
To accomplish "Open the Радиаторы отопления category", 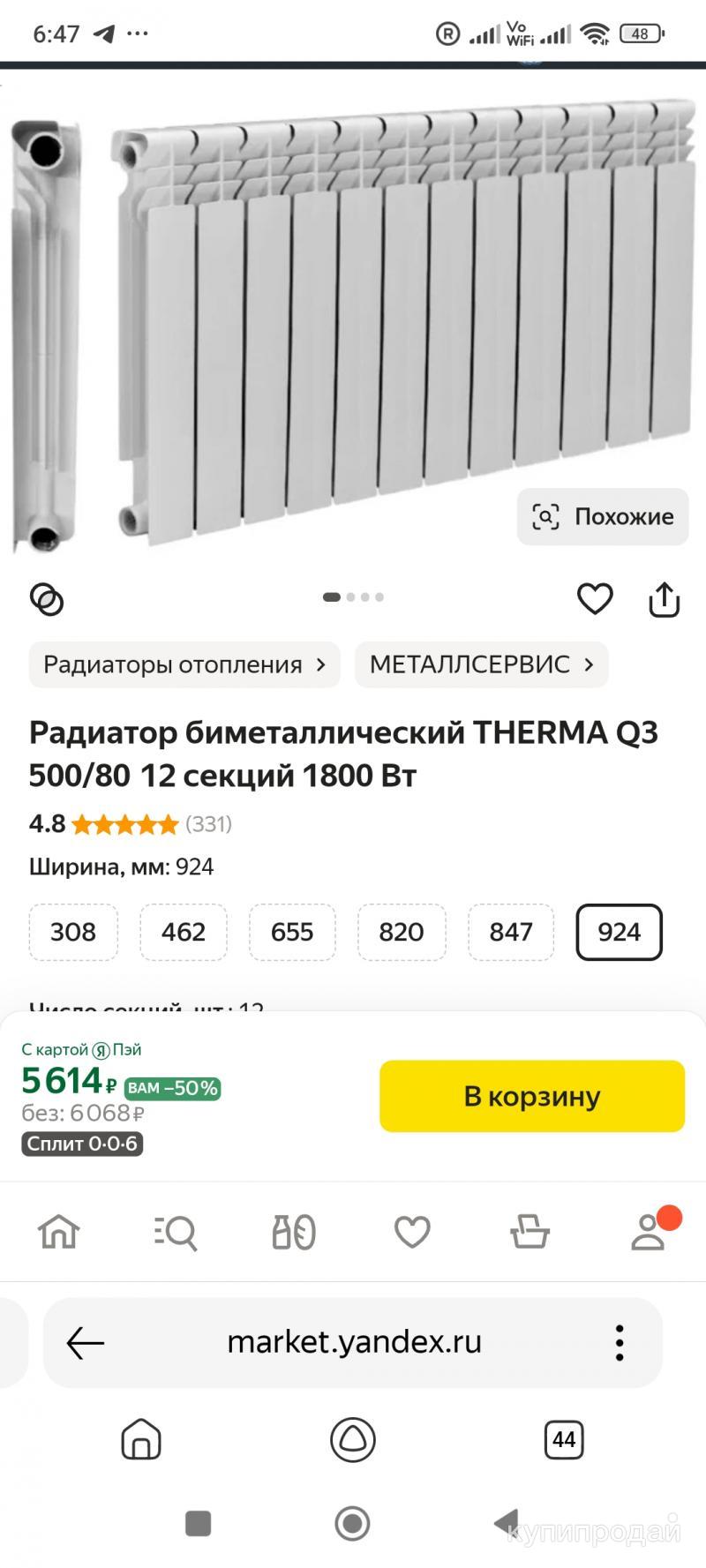I will point(184,664).
